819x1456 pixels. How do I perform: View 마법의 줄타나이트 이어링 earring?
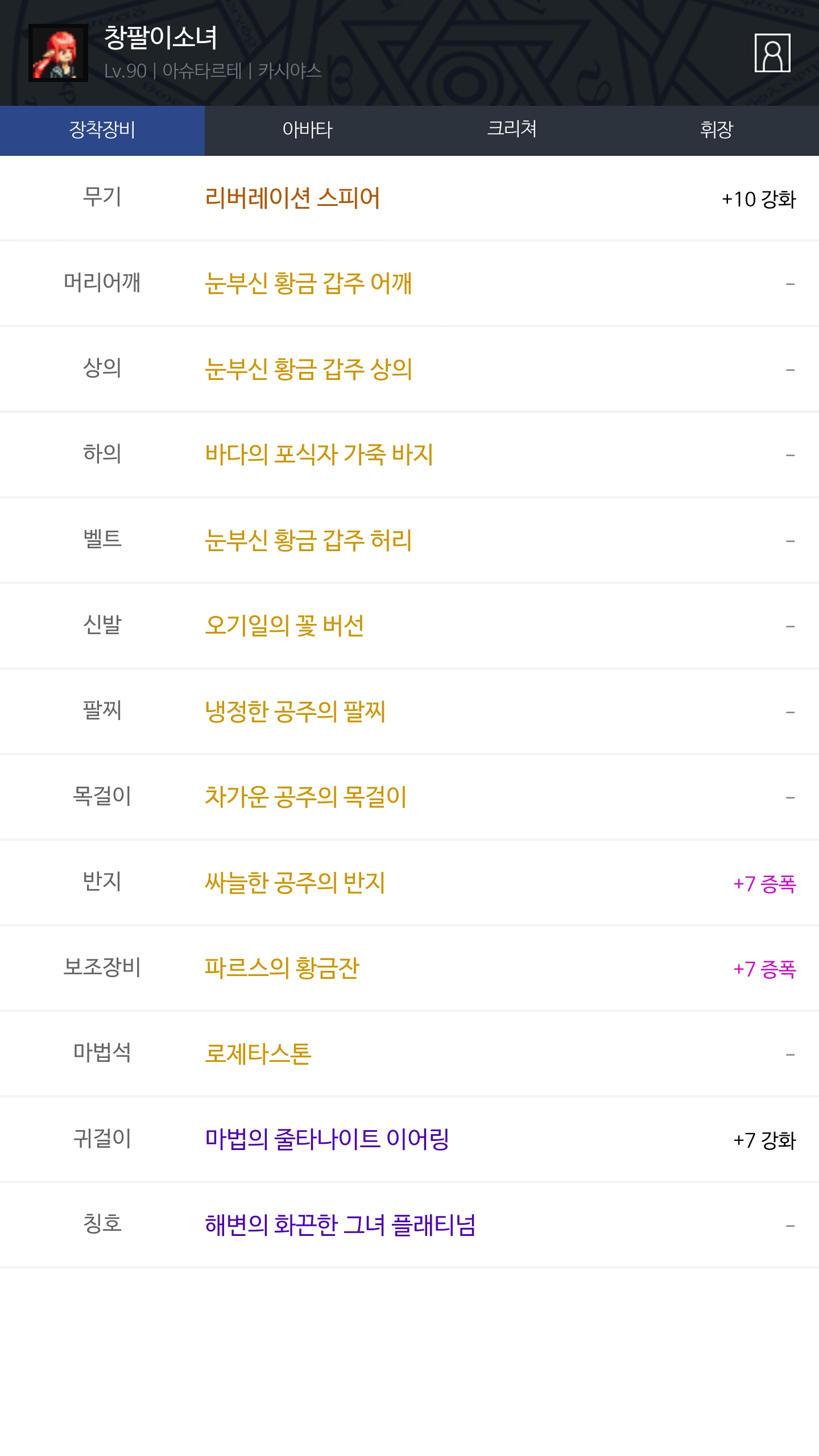(x=327, y=1140)
